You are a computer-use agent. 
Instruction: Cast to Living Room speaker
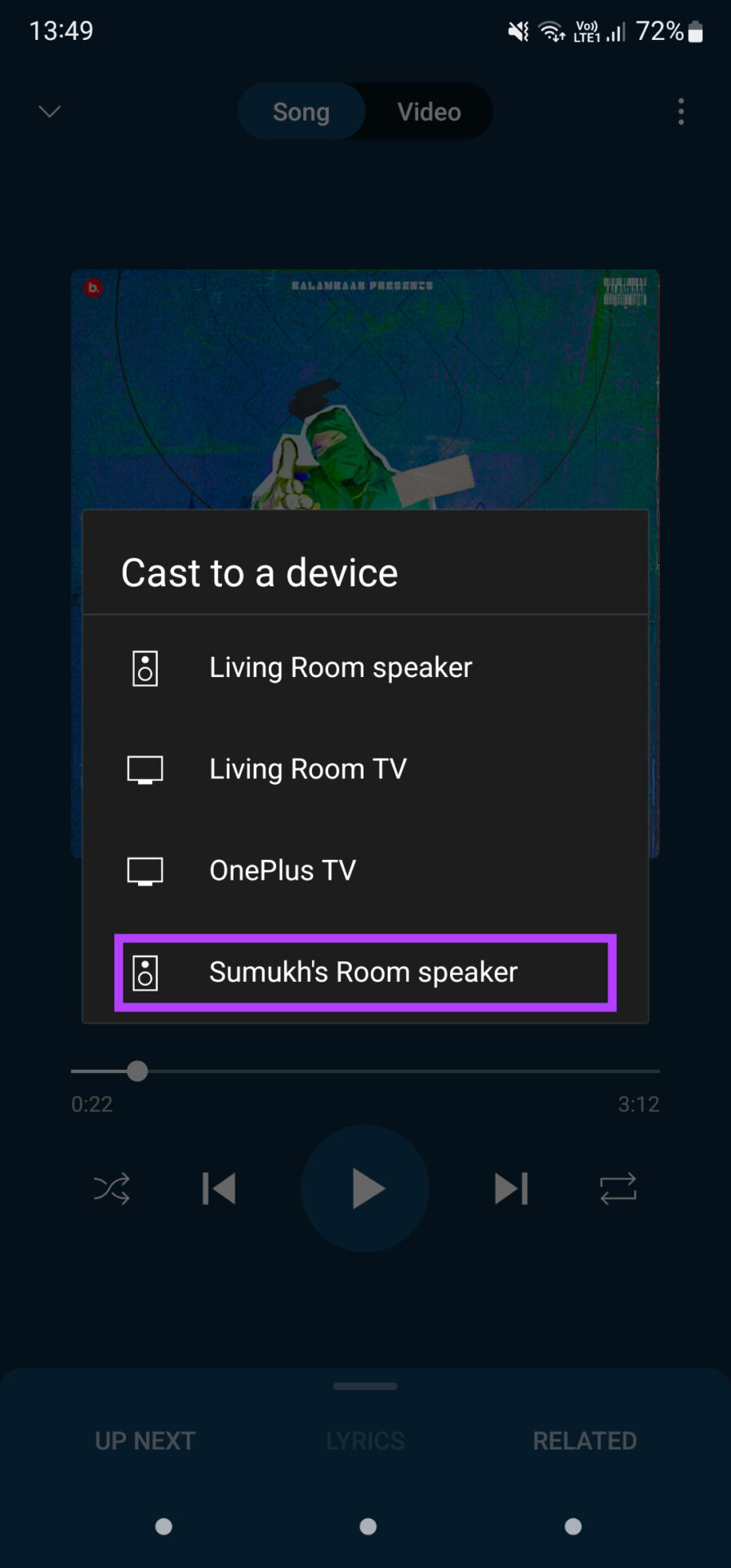coord(340,668)
